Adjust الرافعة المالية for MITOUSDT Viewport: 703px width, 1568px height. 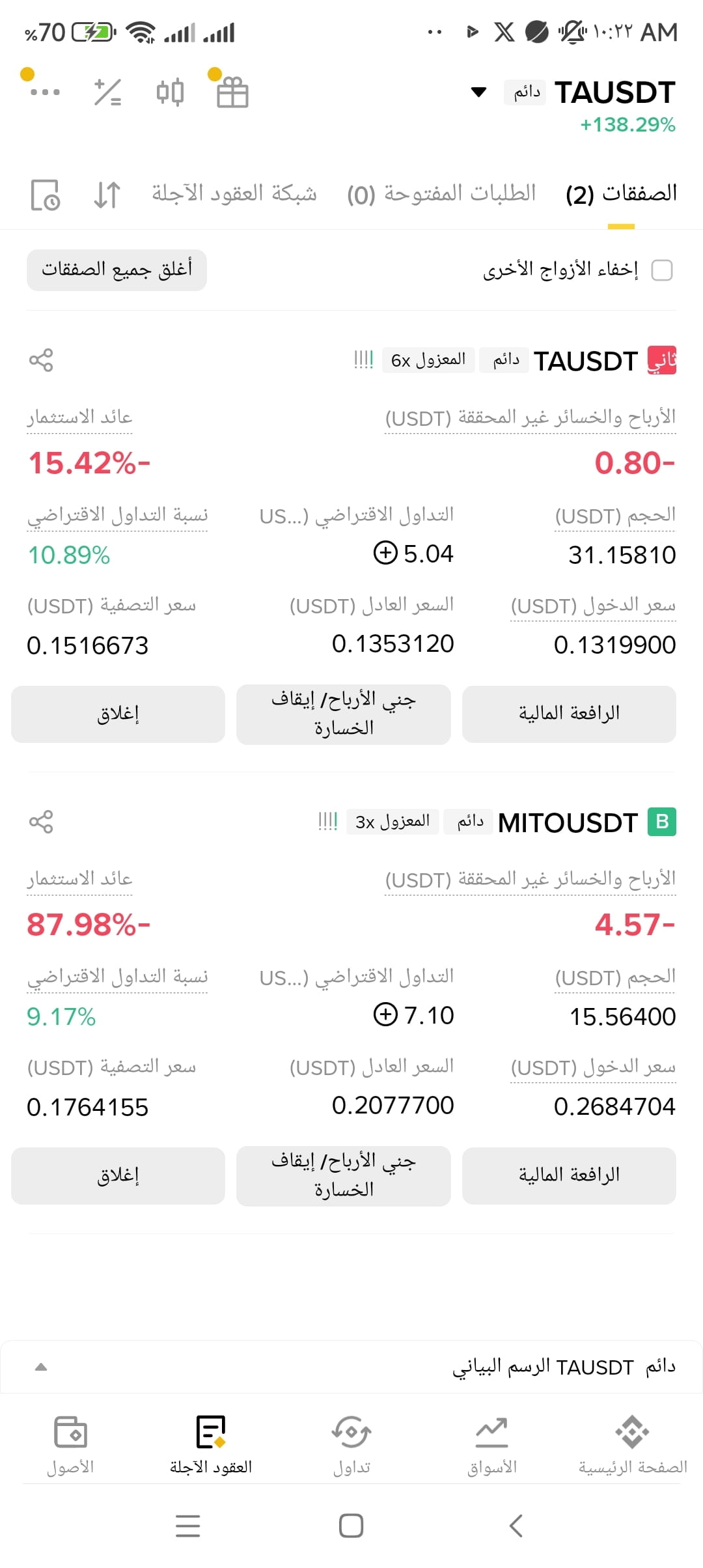tap(569, 1176)
